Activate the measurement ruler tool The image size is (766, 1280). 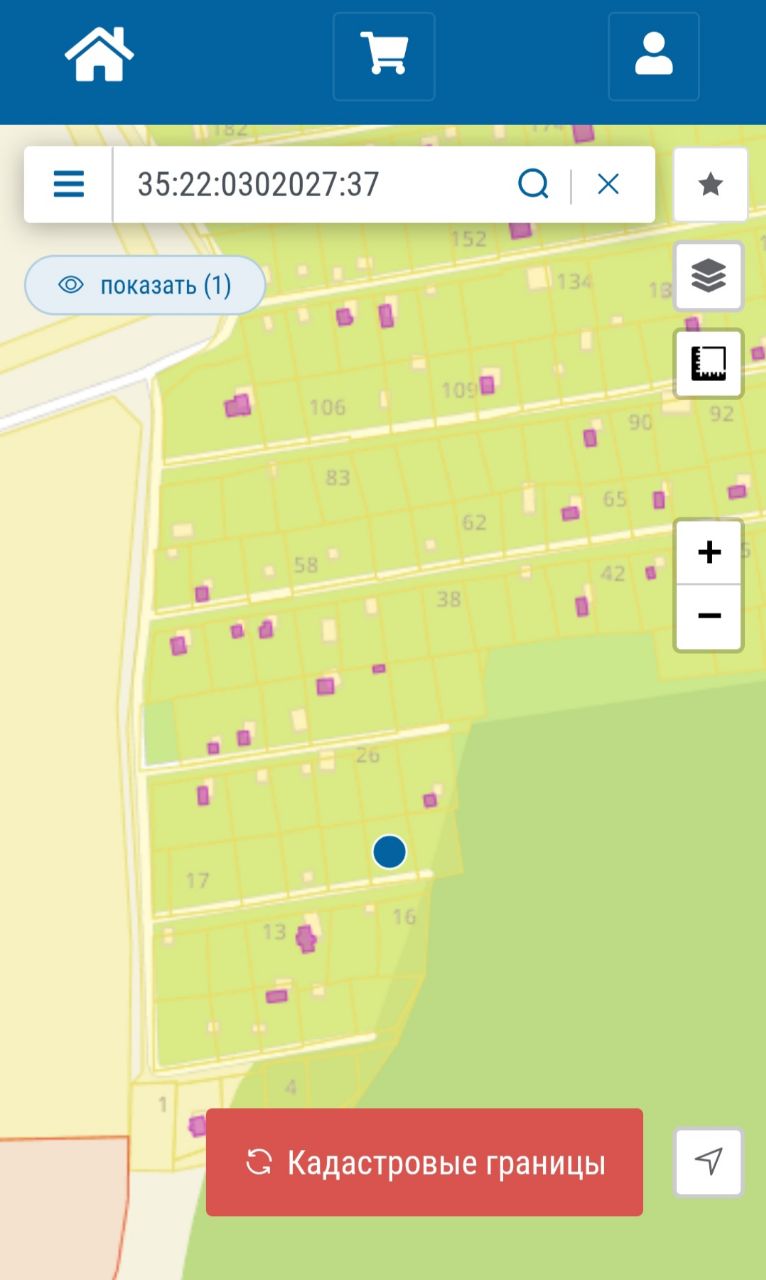(x=708, y=363)
